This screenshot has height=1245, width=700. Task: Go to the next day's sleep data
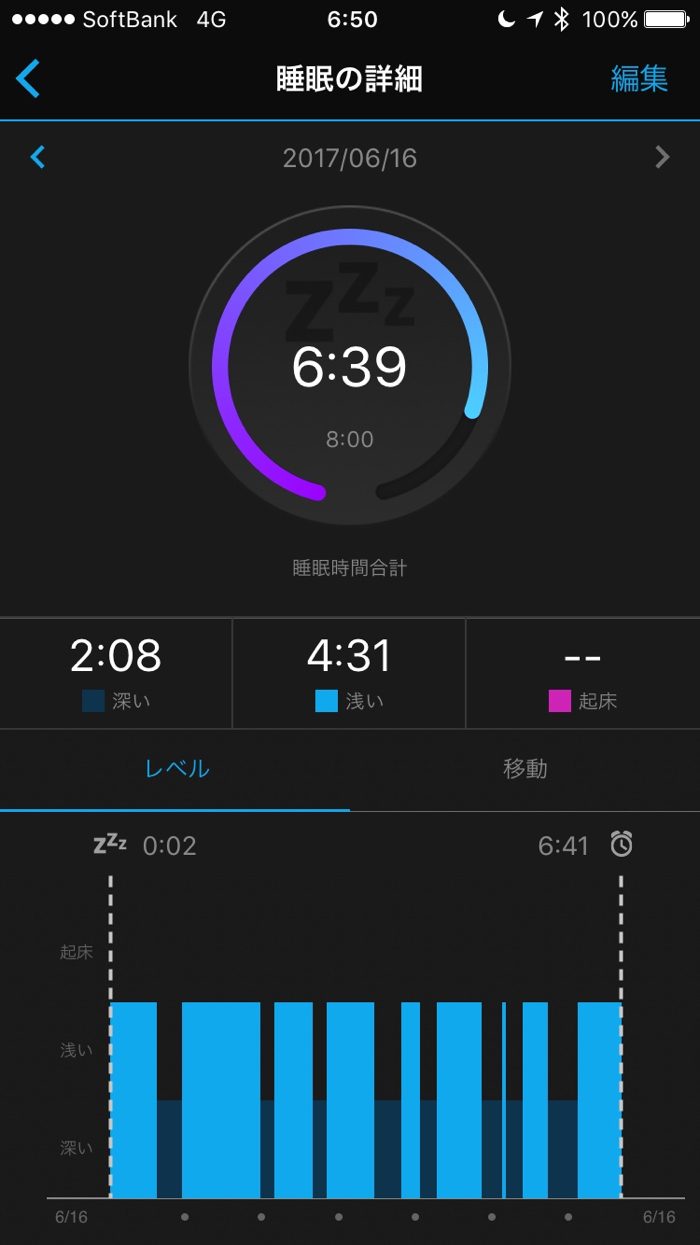point(662,157)
